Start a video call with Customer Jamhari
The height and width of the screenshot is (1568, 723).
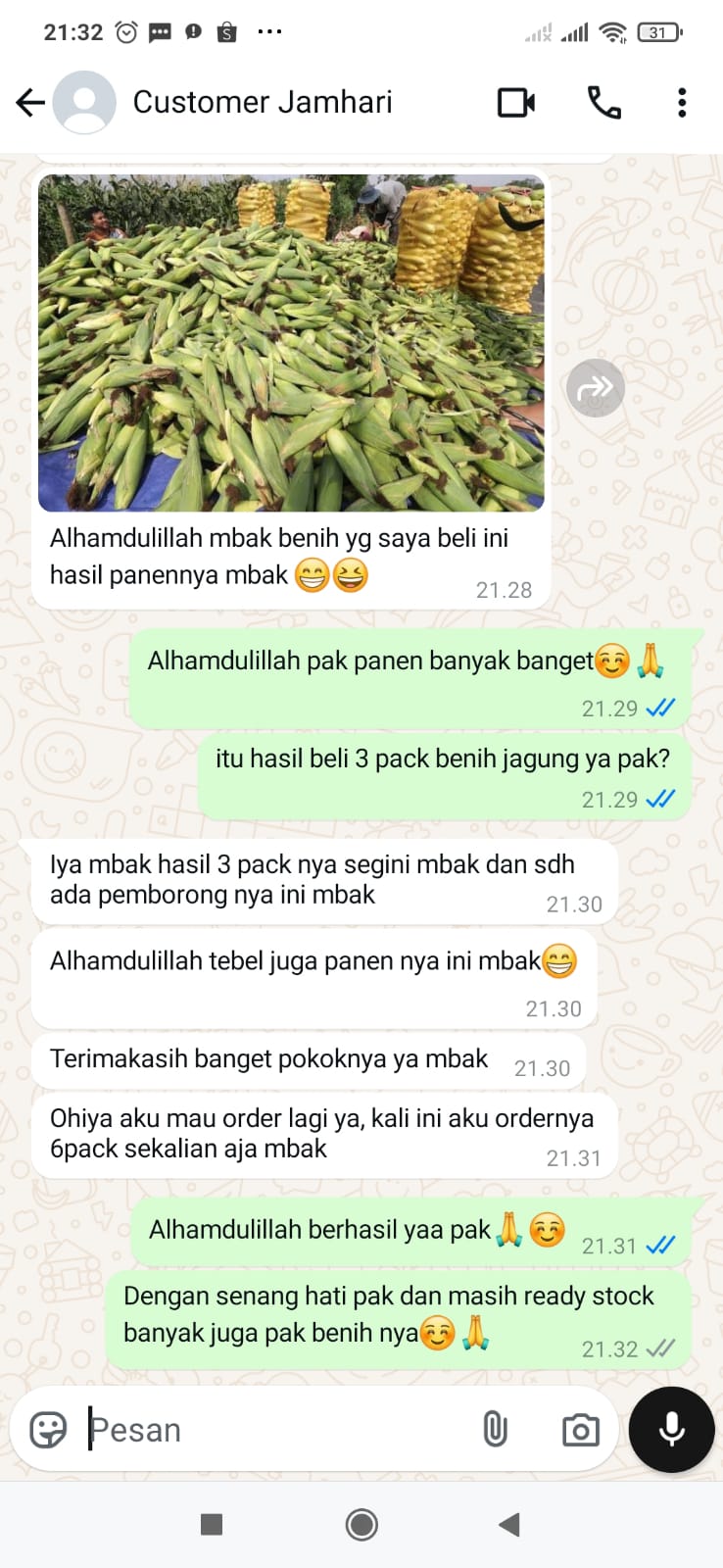coord(515,102)
